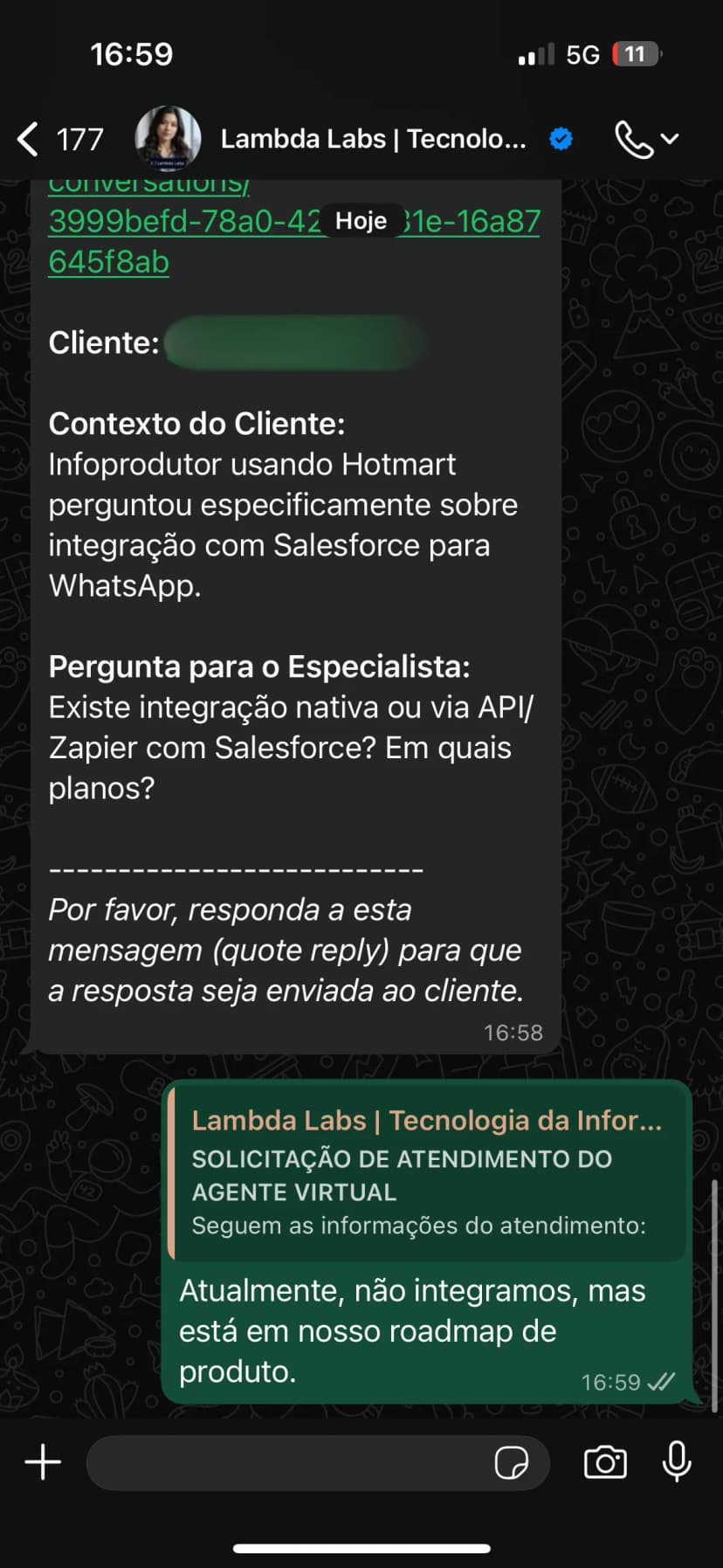The width and height of the screenshot is (723, 1568).
Task: Tap Lambda Labs contact name to view info
Action: [x=374, y=138]
